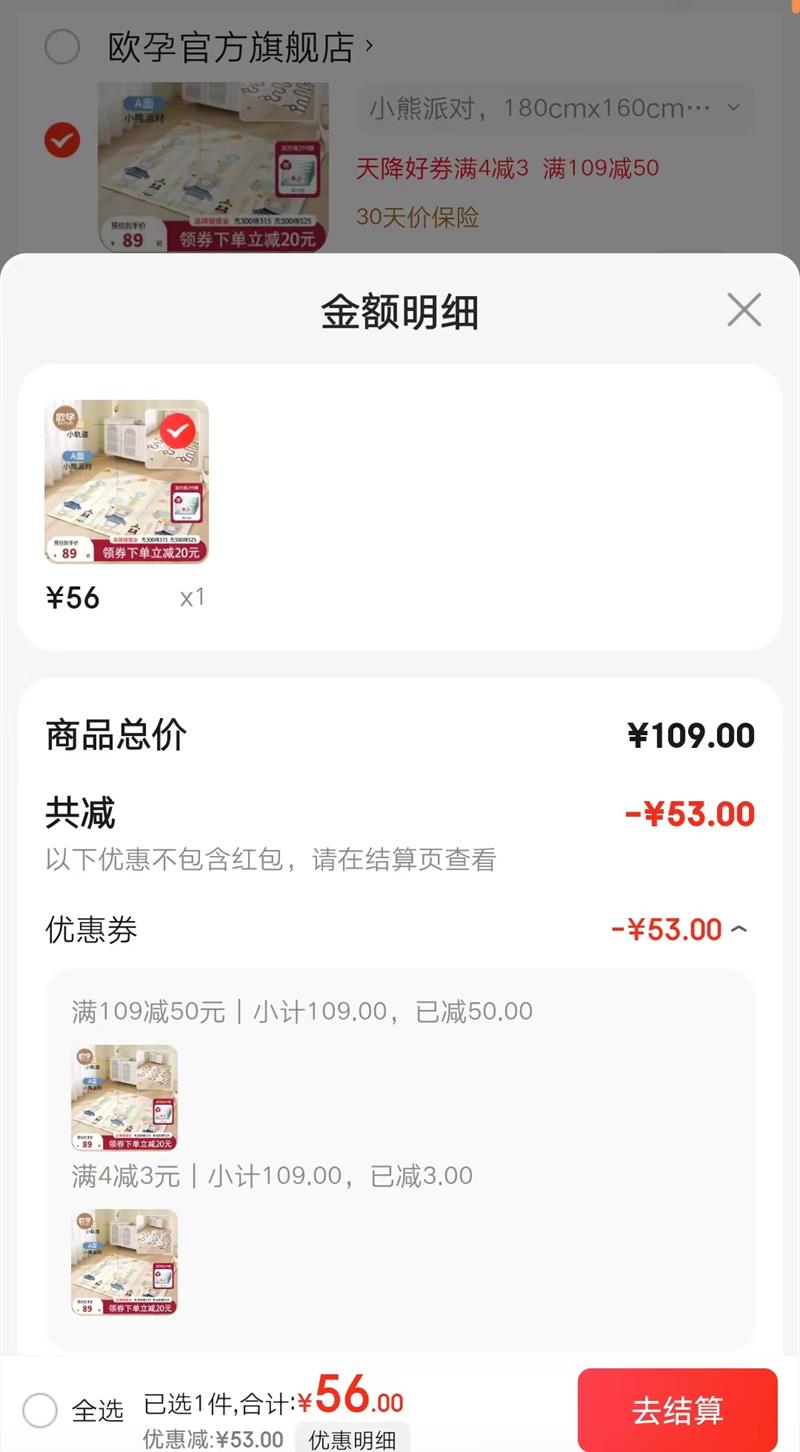The image size is (800, 1452).
Task: Open the product image under 满109减50元 coupon
Action: click(124, 1097)
